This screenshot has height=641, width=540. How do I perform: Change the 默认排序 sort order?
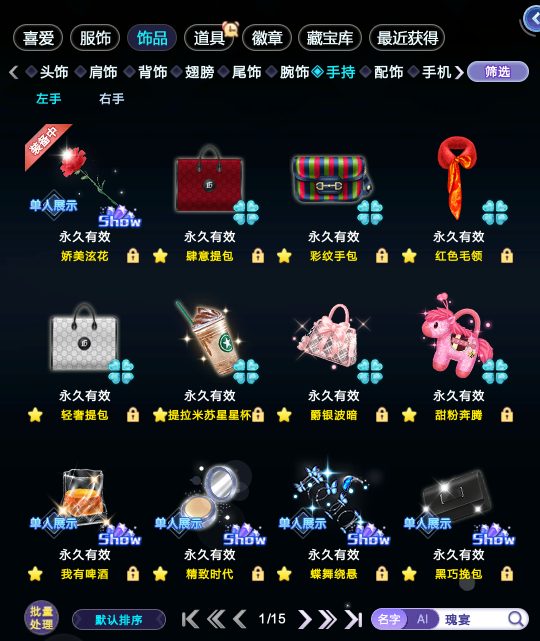(x=119, y=620)
